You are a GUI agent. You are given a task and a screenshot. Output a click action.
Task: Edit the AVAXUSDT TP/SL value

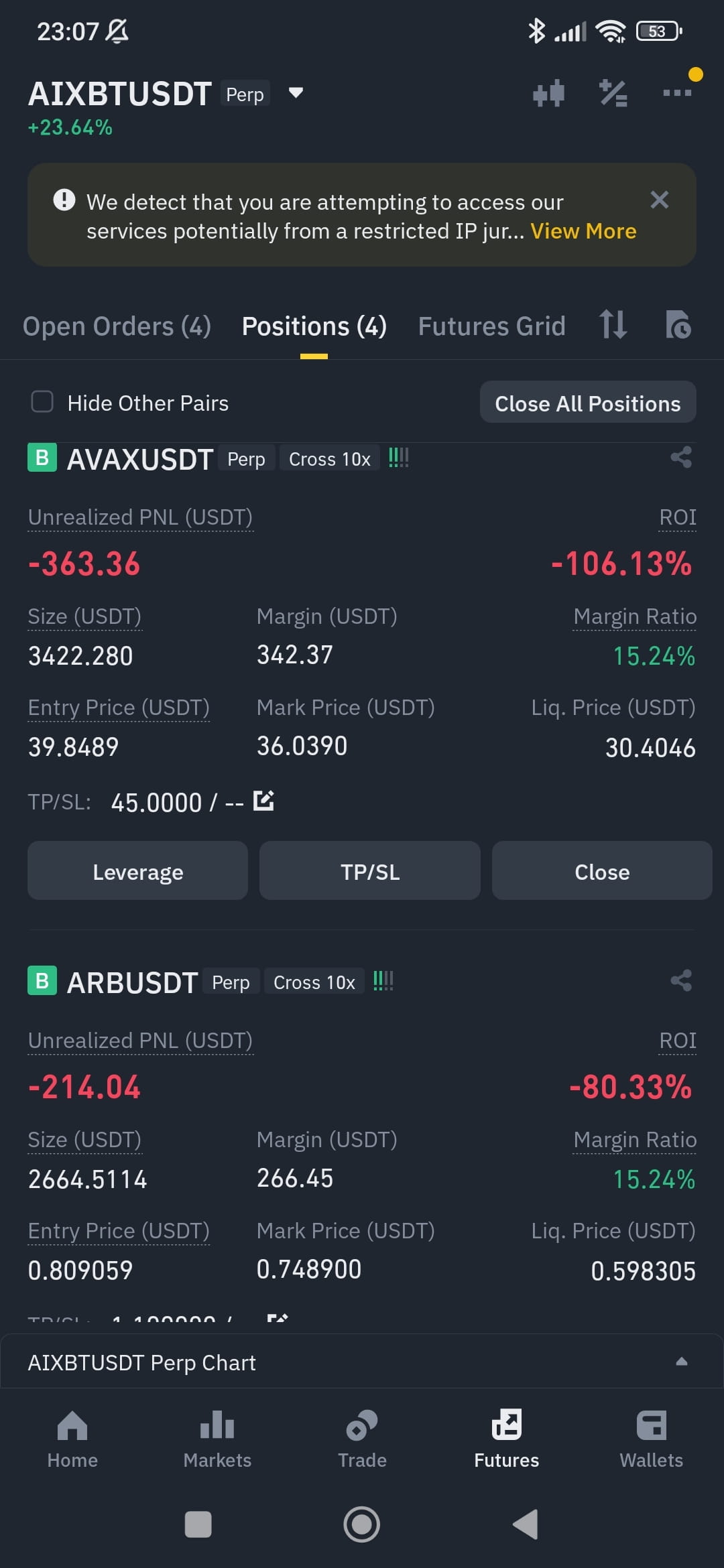263,801
